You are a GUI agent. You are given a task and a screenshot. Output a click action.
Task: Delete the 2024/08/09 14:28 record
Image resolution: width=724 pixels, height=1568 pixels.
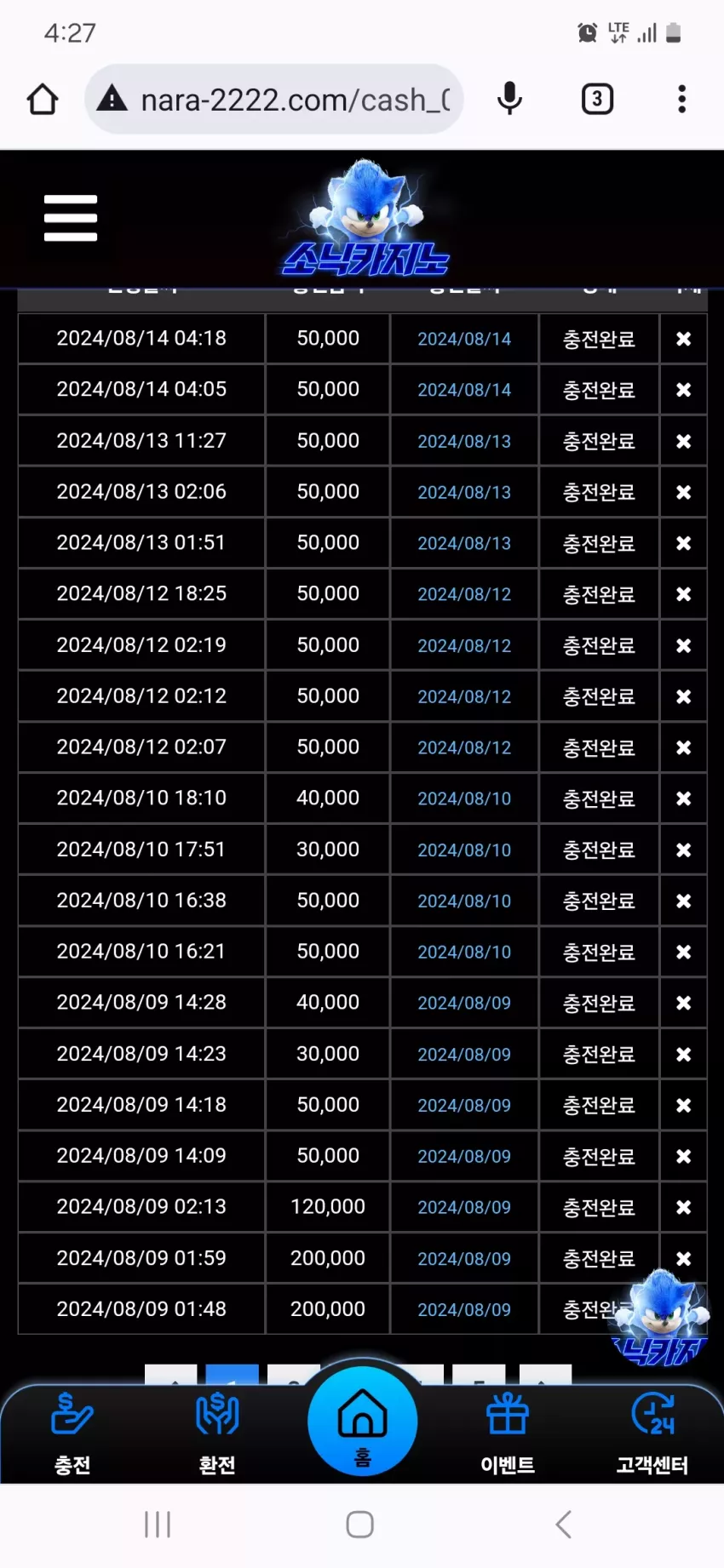tap(683, 1003)
